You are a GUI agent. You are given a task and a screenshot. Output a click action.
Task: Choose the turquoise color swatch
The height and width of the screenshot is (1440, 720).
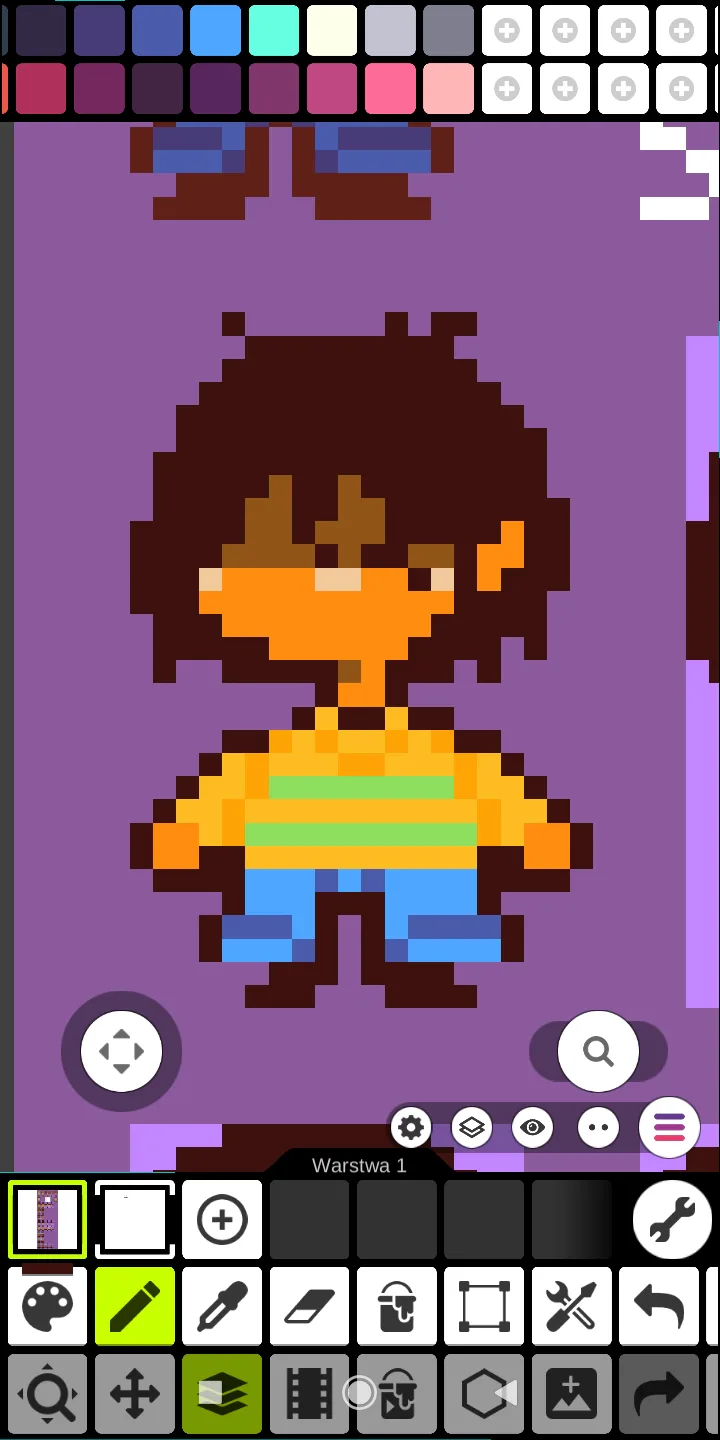pyautogui.click(x=274, y=30)
